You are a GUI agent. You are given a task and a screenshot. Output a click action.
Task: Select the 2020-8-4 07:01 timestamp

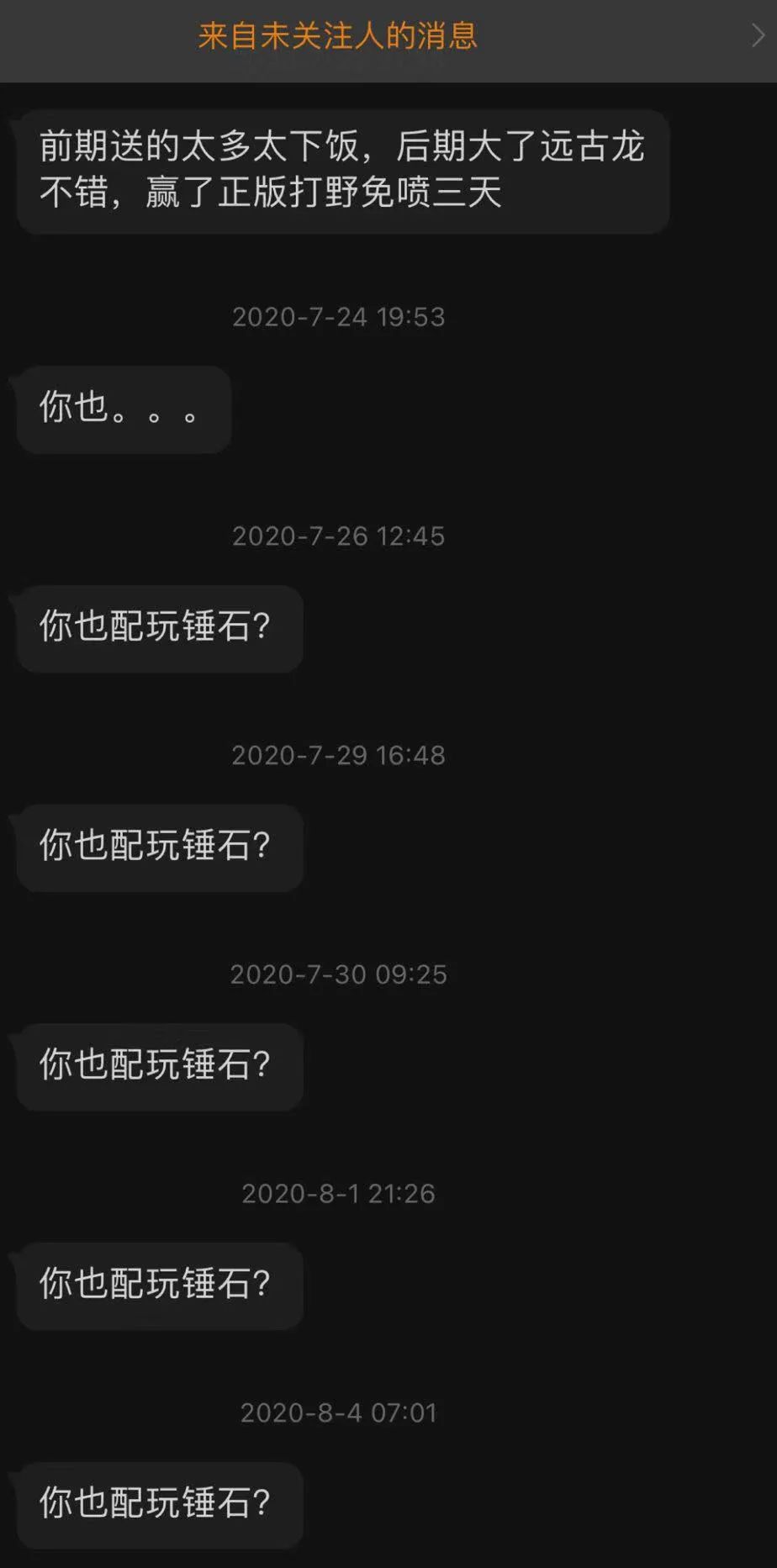[338, 1413]
